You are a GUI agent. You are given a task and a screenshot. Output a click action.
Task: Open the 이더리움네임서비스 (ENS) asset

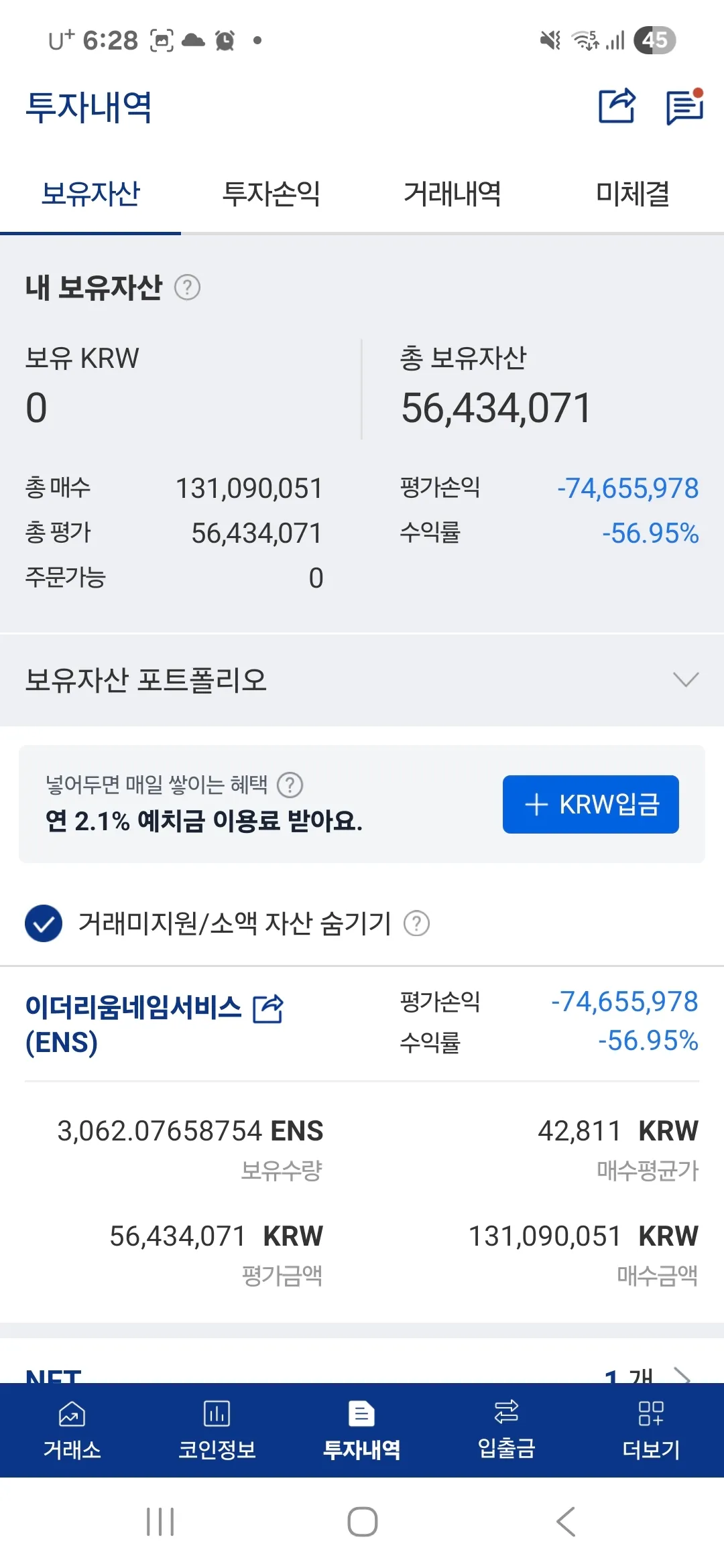click(x=133, y=1024)
